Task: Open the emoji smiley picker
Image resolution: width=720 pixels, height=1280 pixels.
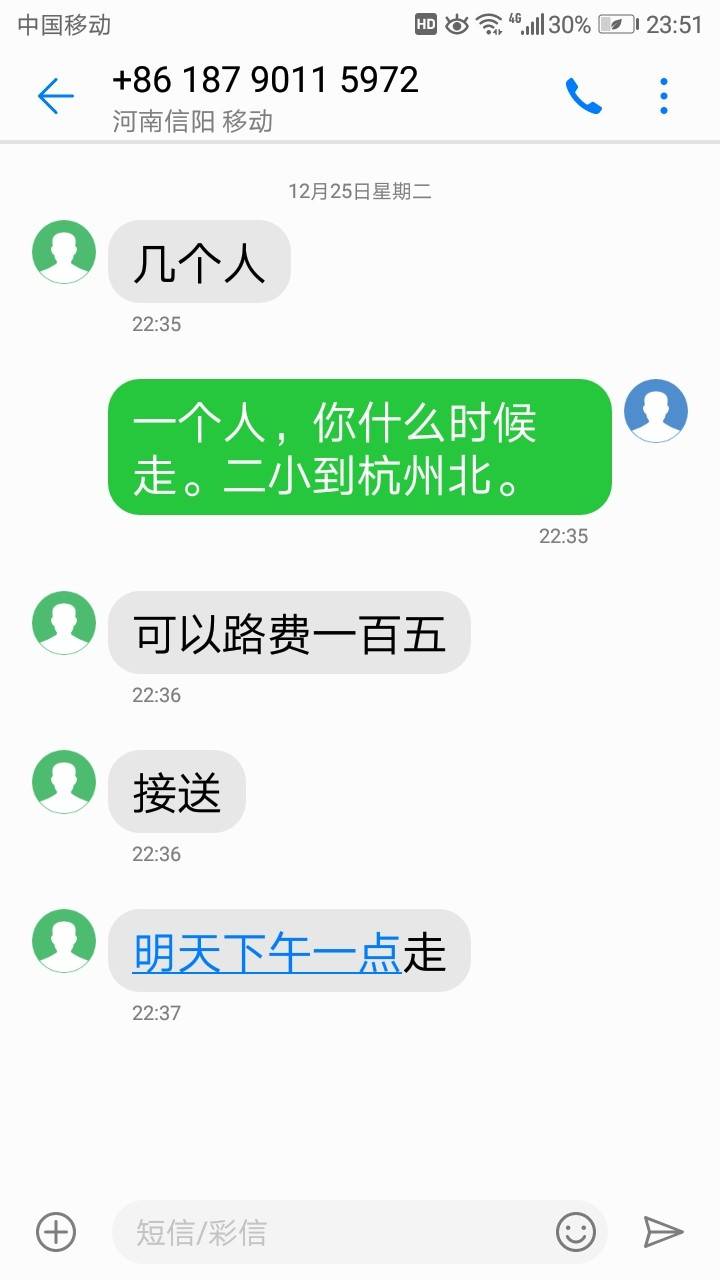Action: click(x=576, y=1232)
